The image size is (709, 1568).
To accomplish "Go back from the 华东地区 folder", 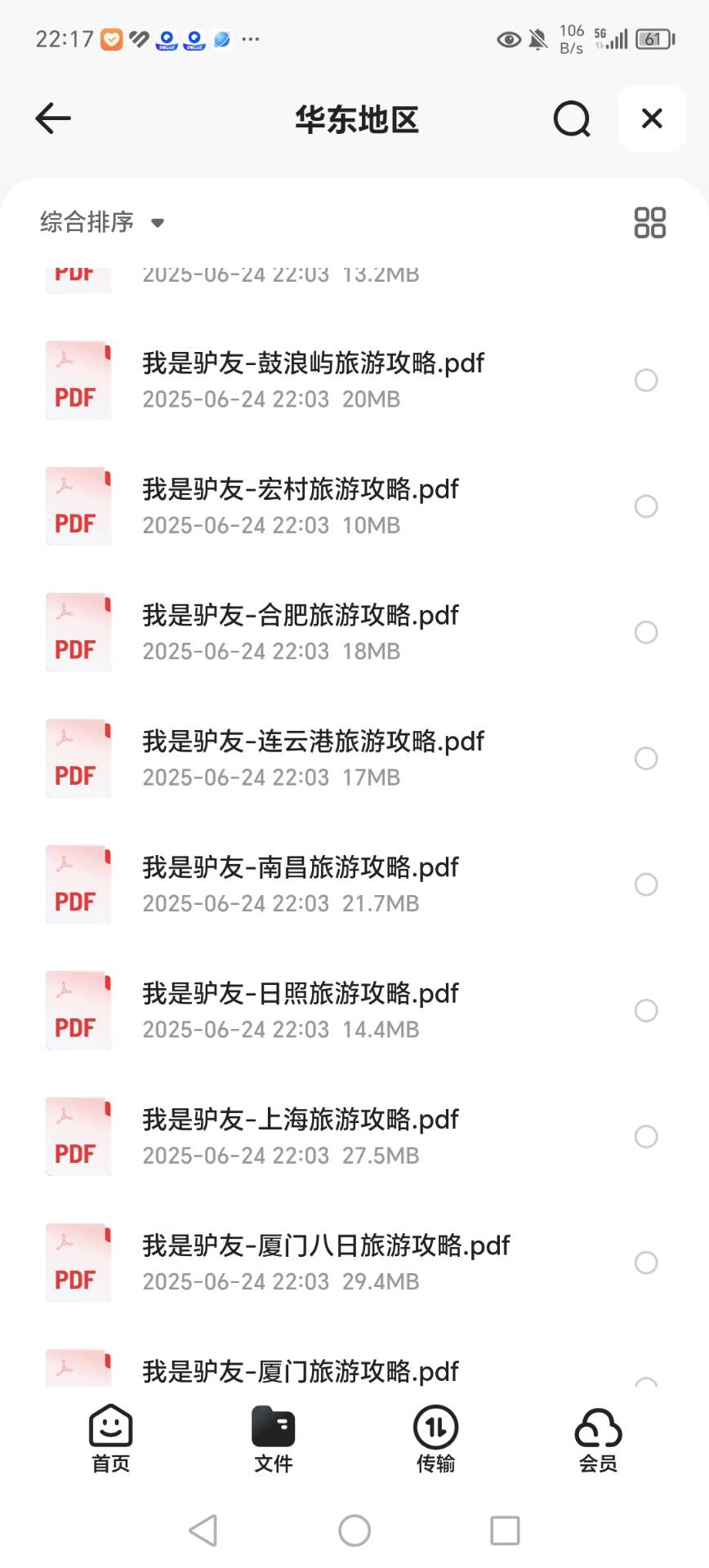I will point(54,118).
